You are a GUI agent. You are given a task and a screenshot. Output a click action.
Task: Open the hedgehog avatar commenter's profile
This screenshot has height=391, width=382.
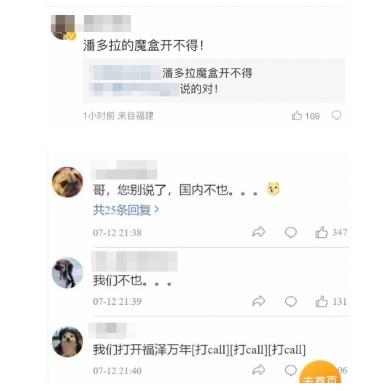67,342
